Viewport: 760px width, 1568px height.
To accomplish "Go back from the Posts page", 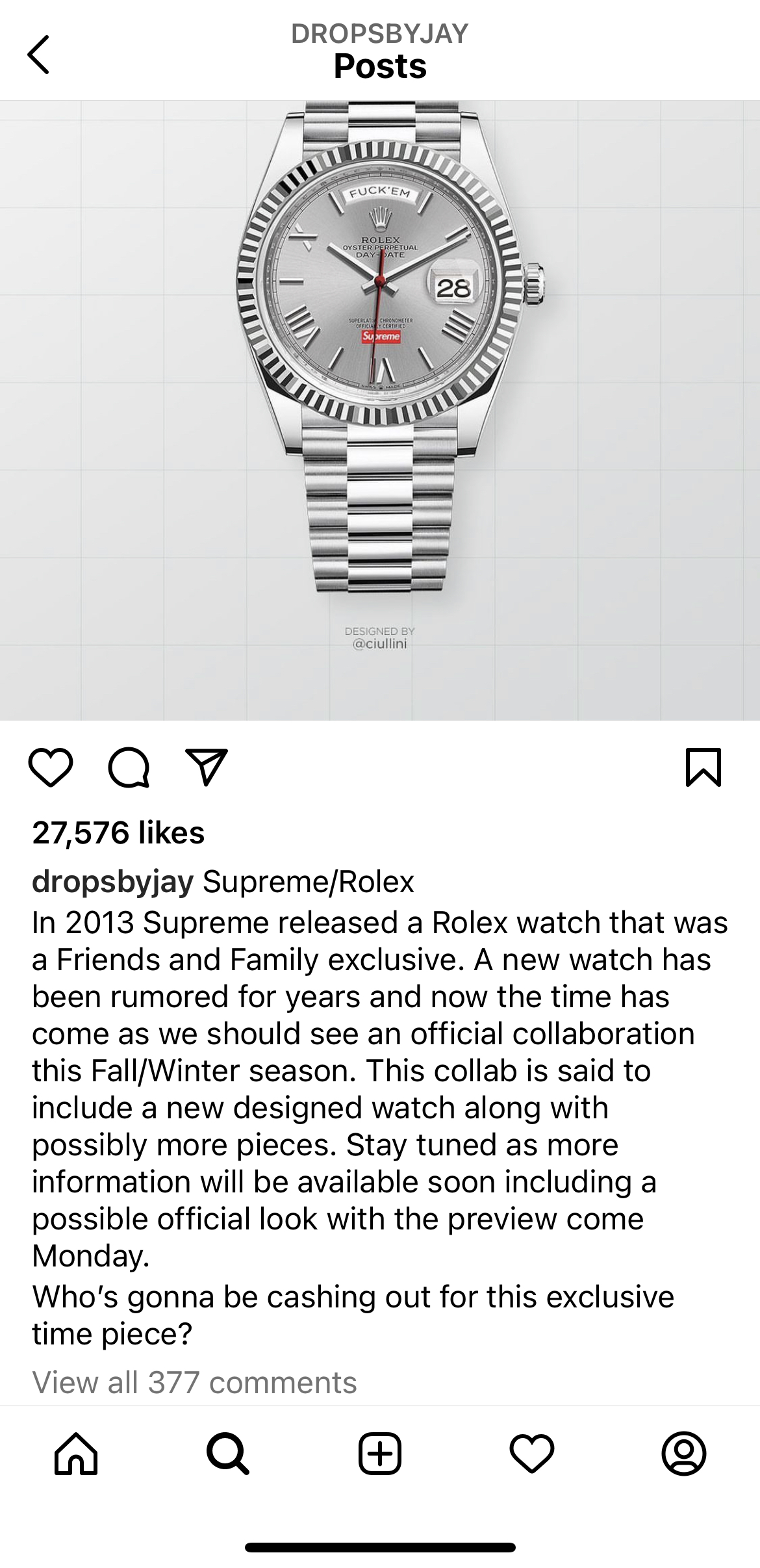I will (x=39, y=55).
